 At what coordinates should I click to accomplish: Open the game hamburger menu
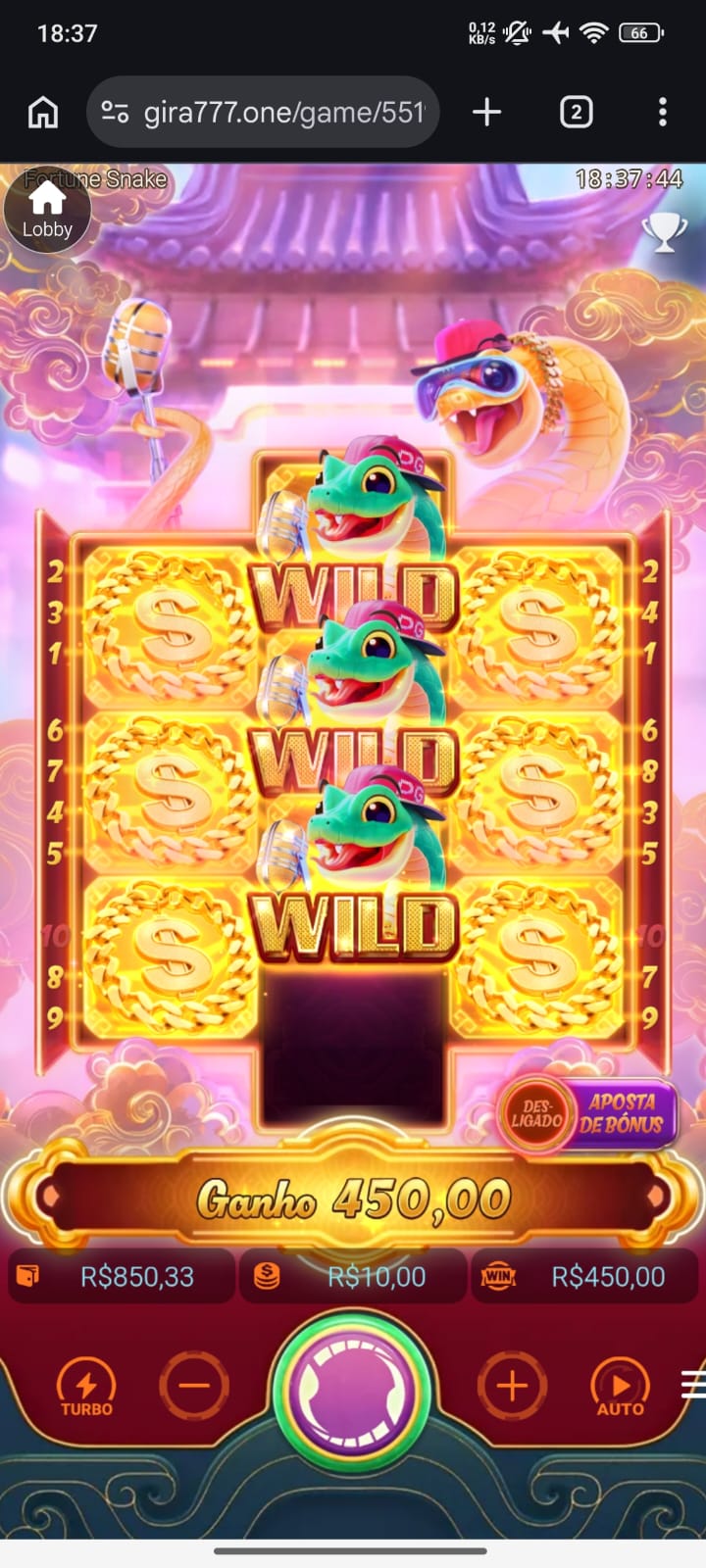click(x=692, y=1383)
